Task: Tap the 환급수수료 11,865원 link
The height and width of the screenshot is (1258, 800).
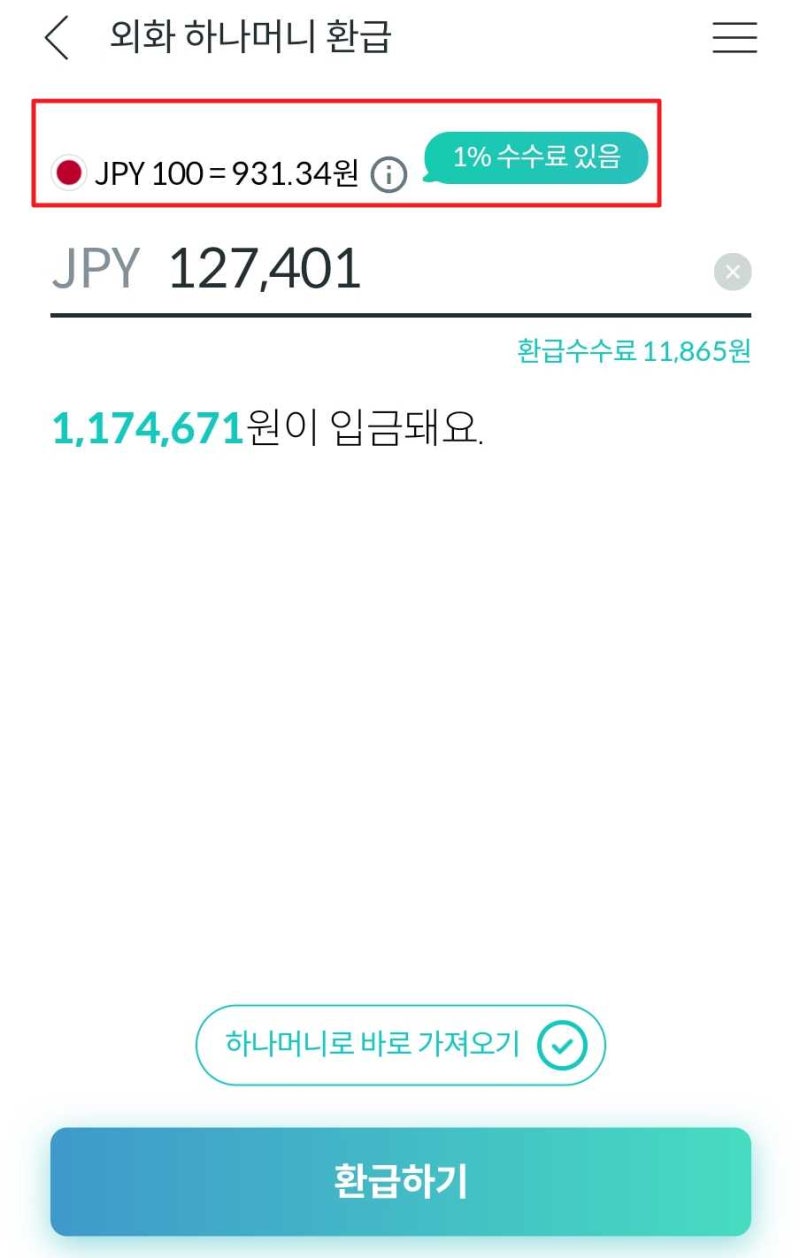Action: point(634,352)
